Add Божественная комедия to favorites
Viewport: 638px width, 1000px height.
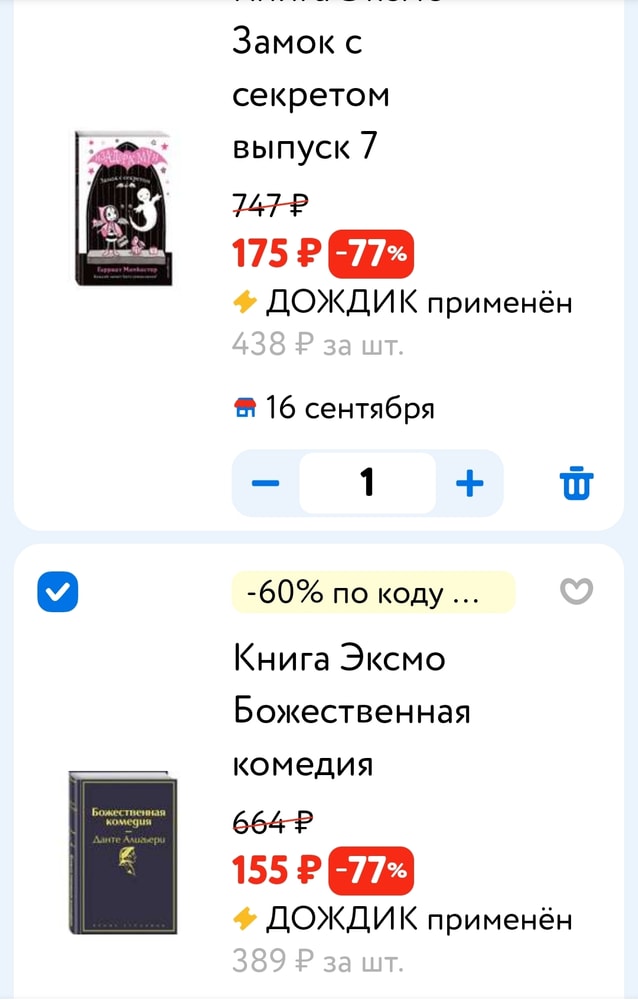pos(576,593)
